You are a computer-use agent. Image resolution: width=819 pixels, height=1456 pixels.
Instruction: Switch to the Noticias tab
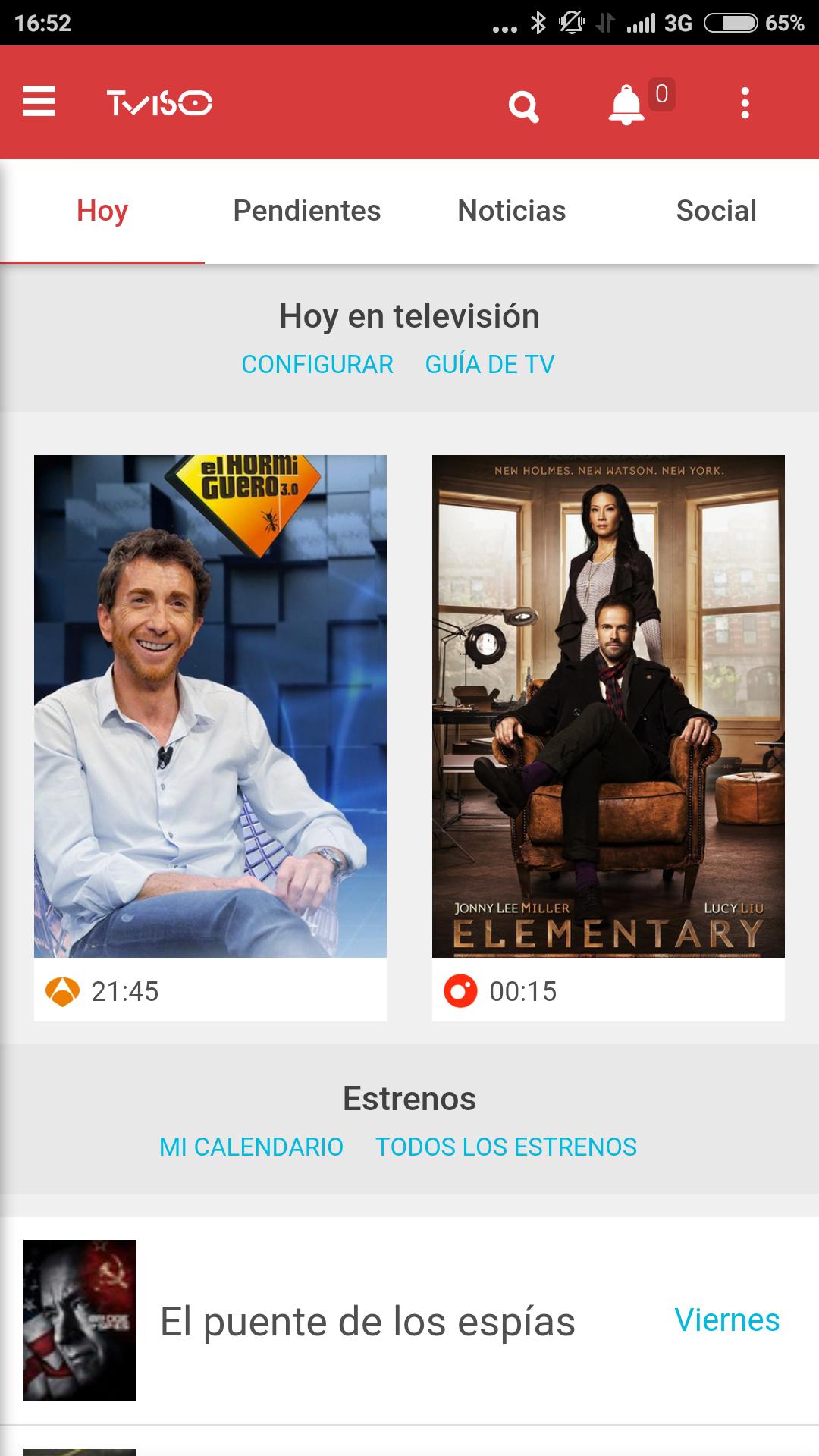(x=511, y=211)
